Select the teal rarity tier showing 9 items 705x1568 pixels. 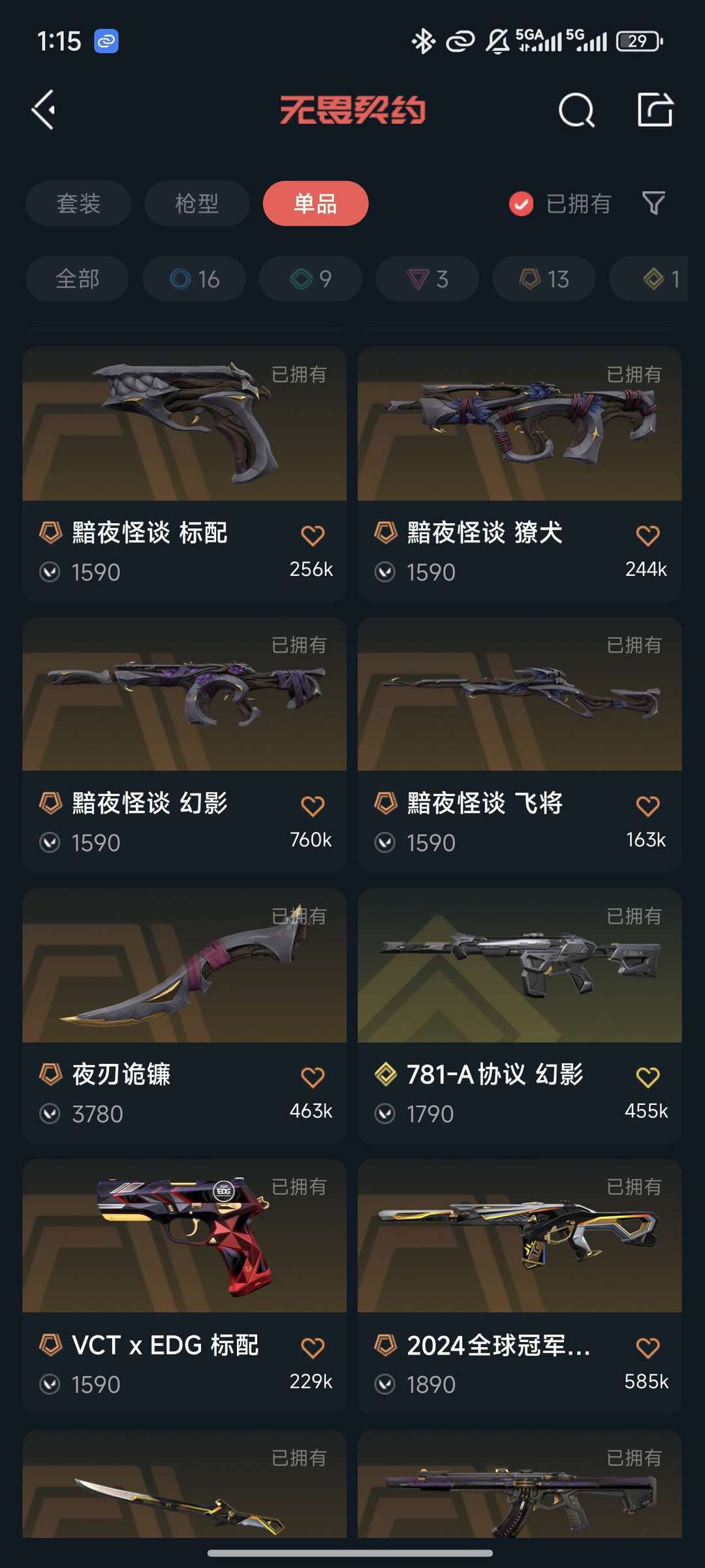point(309,278)
